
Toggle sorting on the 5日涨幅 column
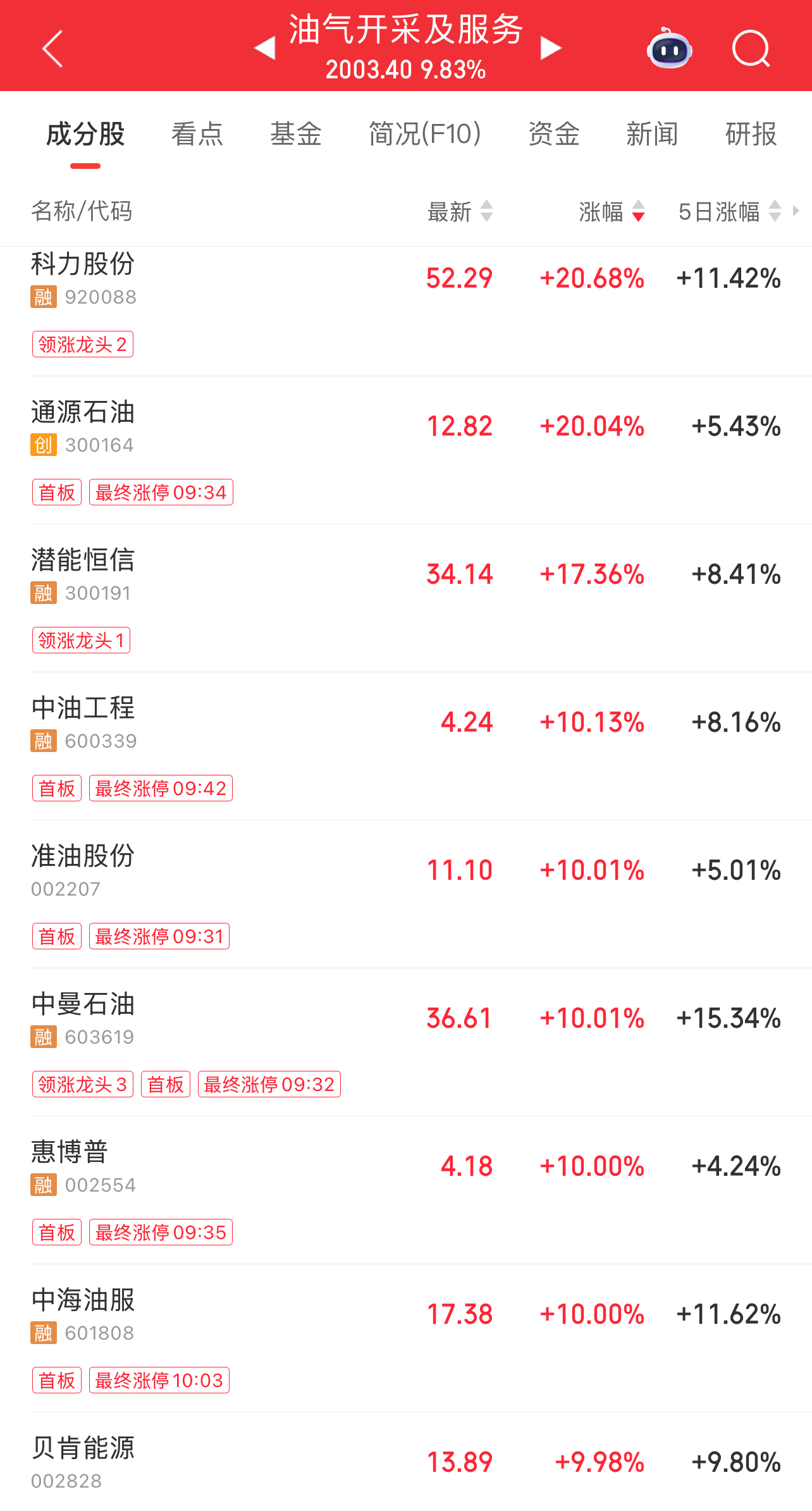(x=726, y=212)
